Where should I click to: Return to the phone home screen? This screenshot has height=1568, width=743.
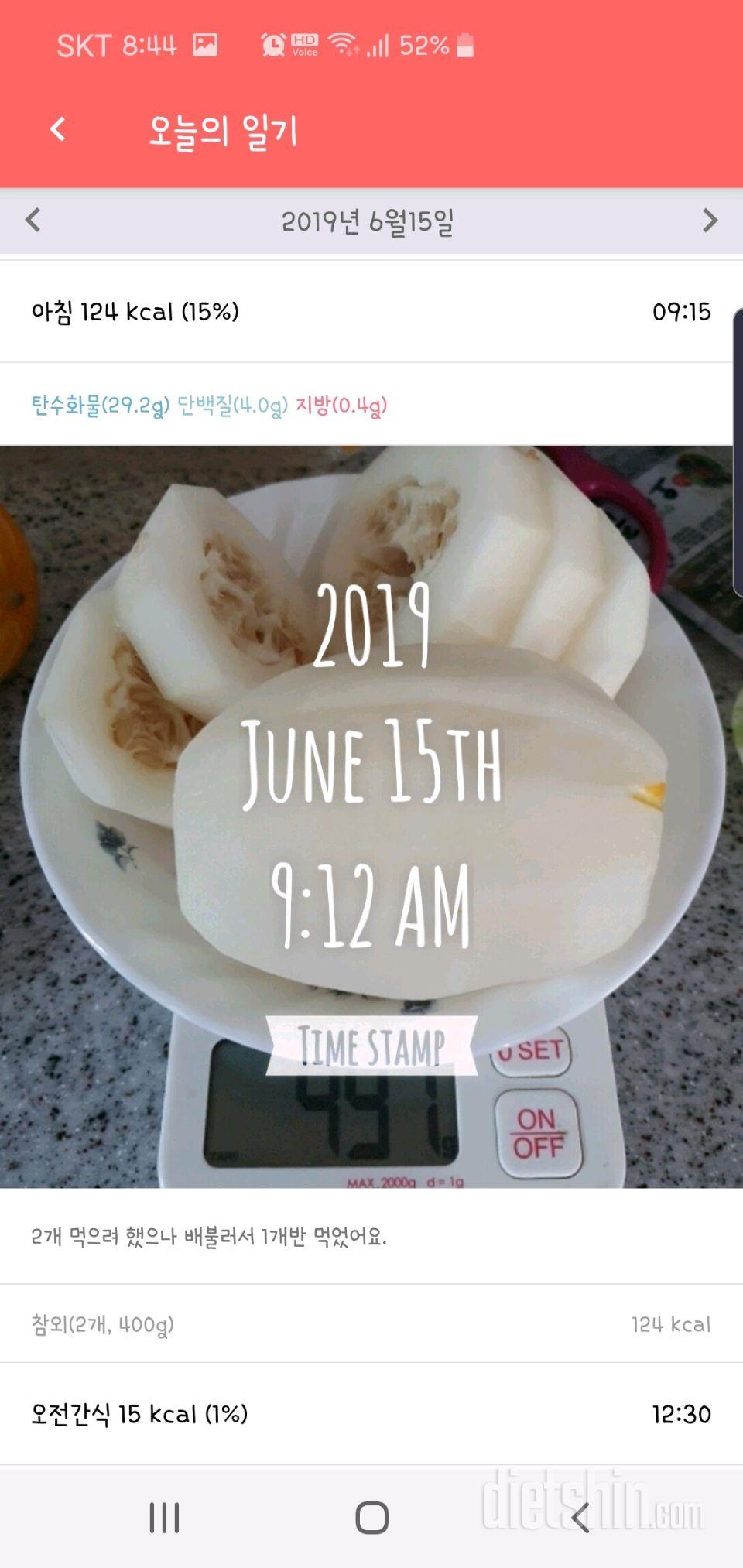point(371,1518)
